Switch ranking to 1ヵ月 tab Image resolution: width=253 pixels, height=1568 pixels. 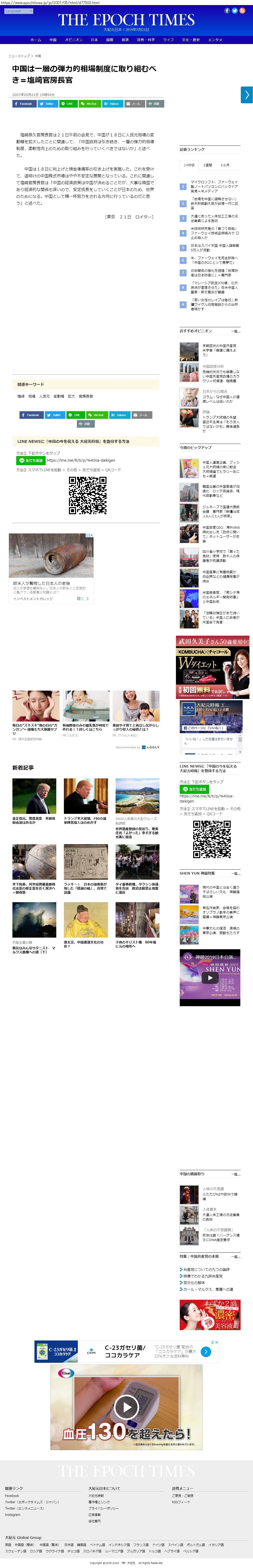[x=225, y=165]
